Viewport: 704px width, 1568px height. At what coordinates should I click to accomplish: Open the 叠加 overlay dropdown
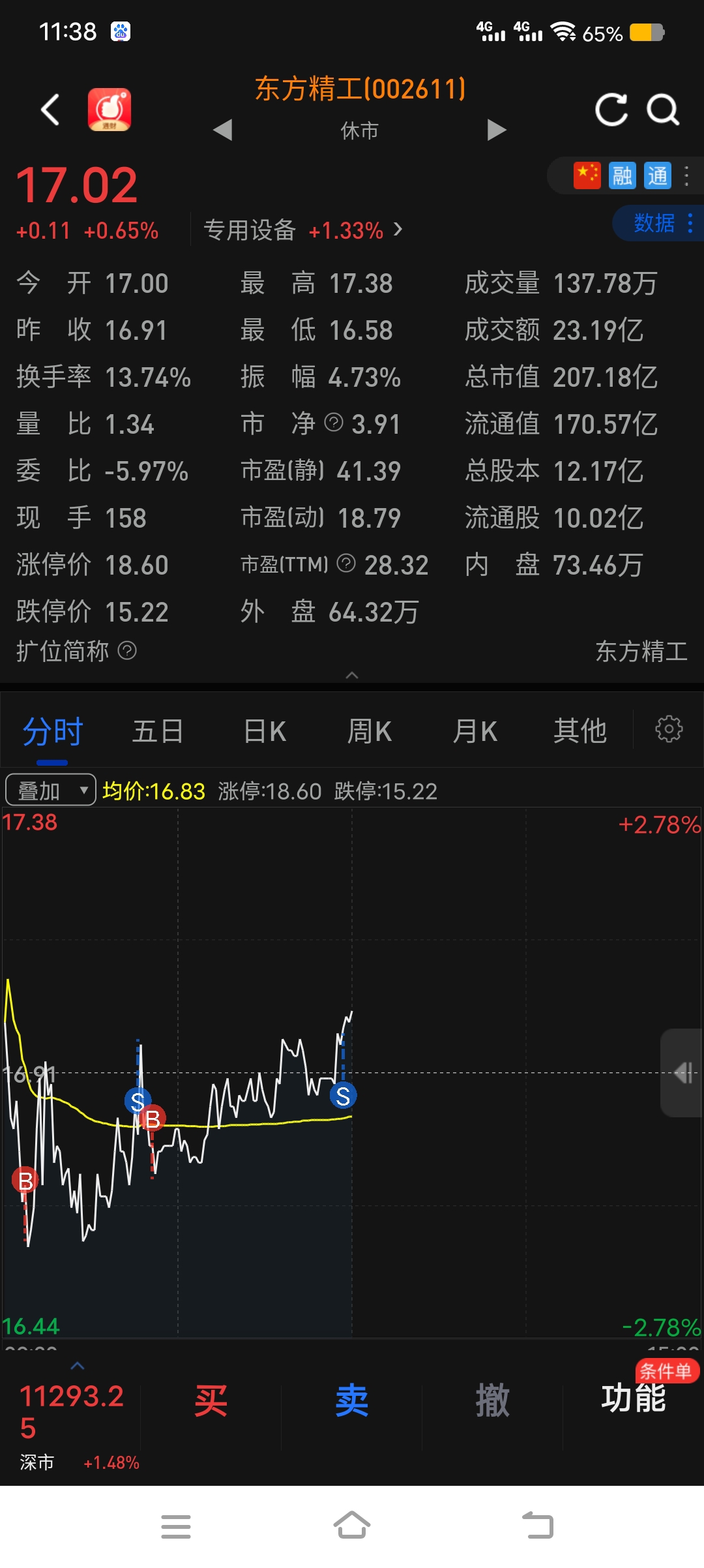pos(51,791)
